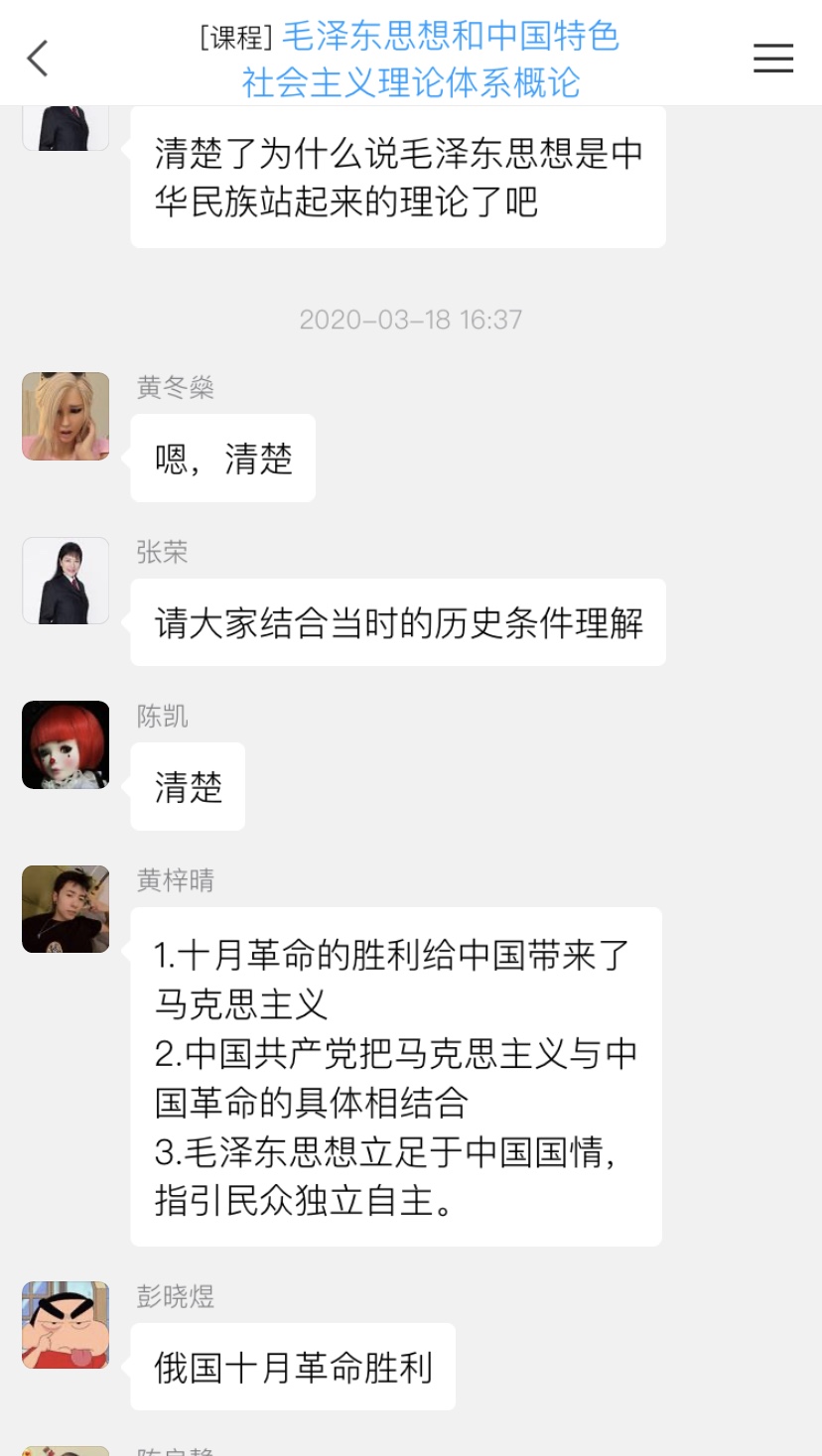This screenshot has width=822, height=1456.
Task: View 黄梓晴's avatar
Action: [x=66, y=909]
